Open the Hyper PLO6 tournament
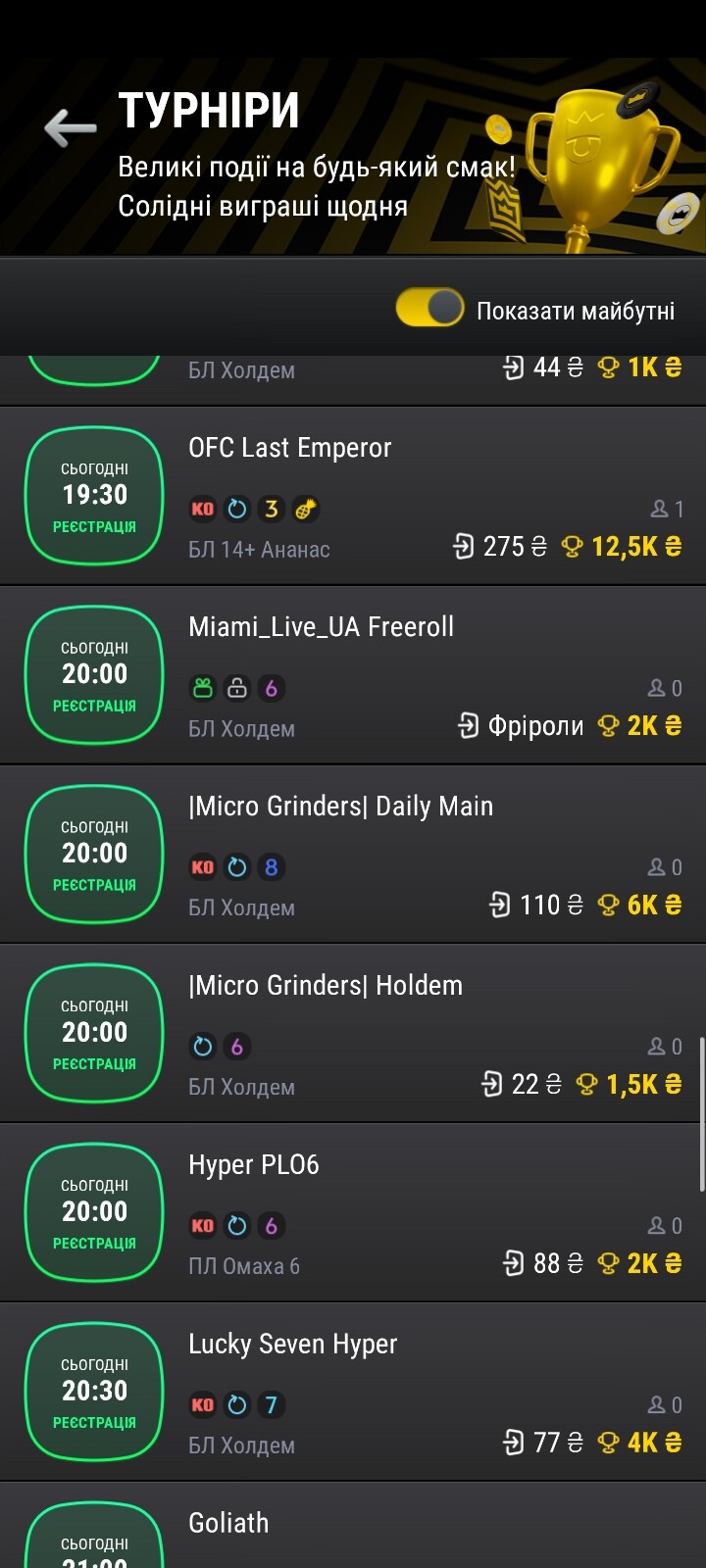This screenshot has width=706, height=1568. point(353,1213)
